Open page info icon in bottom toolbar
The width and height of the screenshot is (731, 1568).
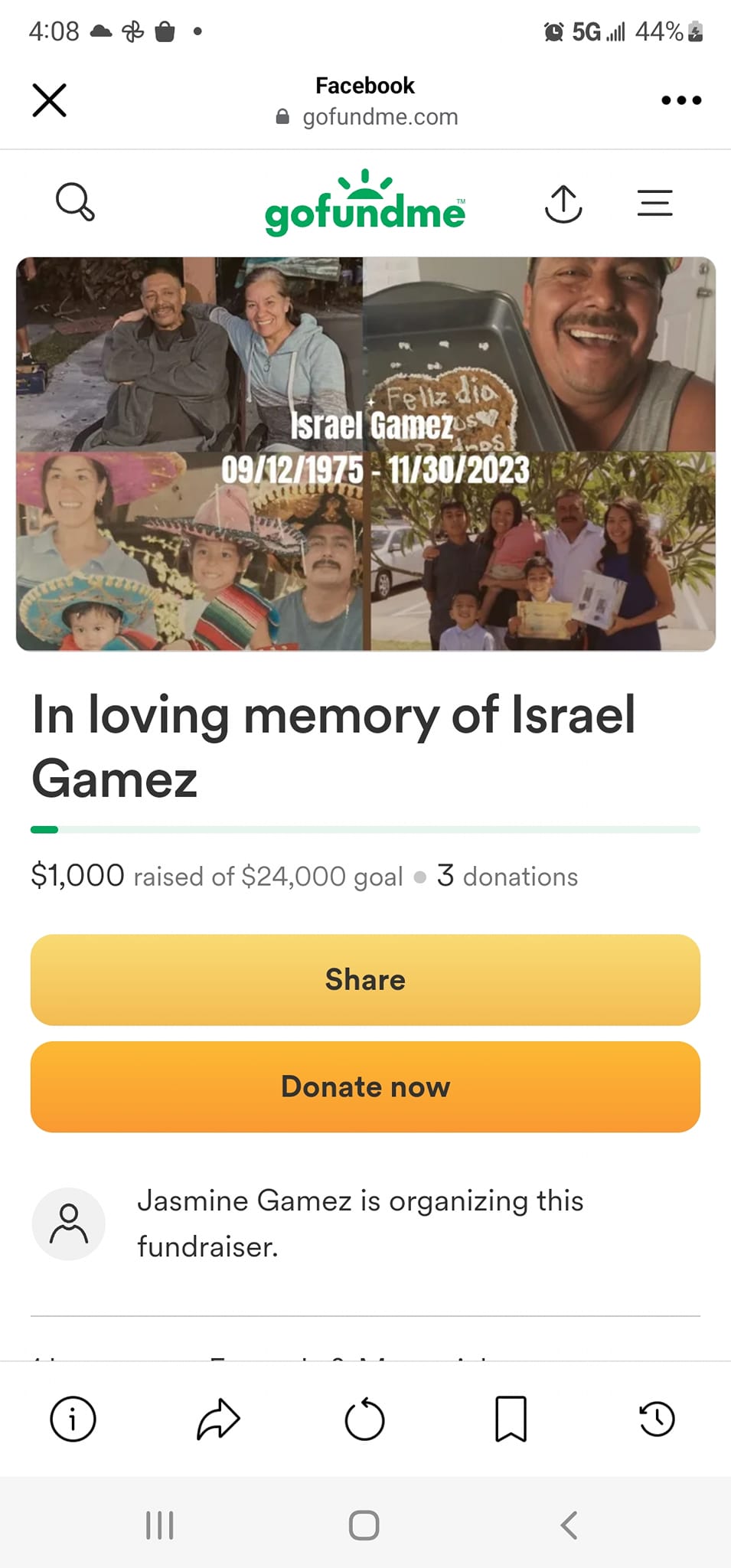(73, 1419)
